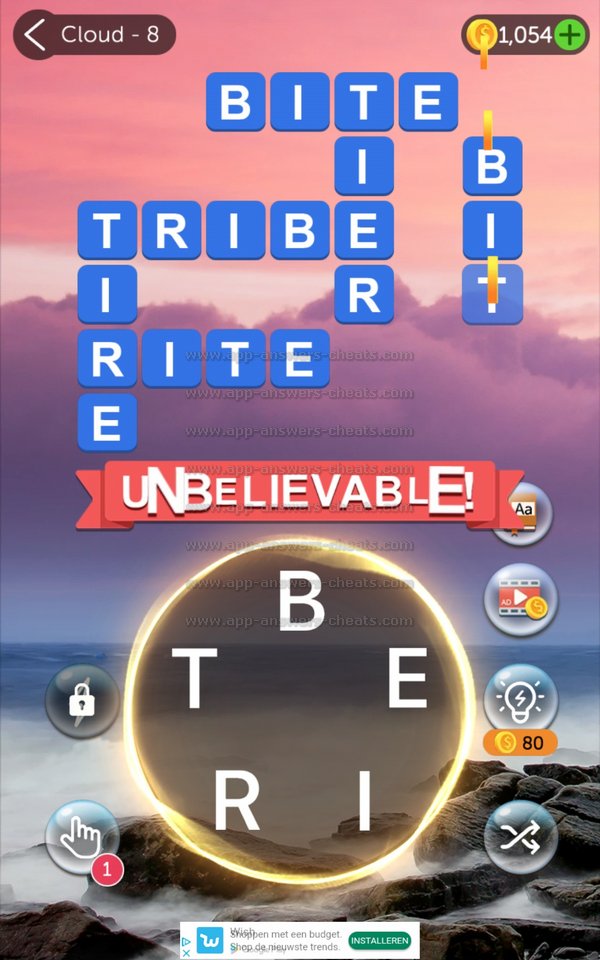Watch a video ad for coins
This screenshot has width=600, height=960.
pos(520,600)
